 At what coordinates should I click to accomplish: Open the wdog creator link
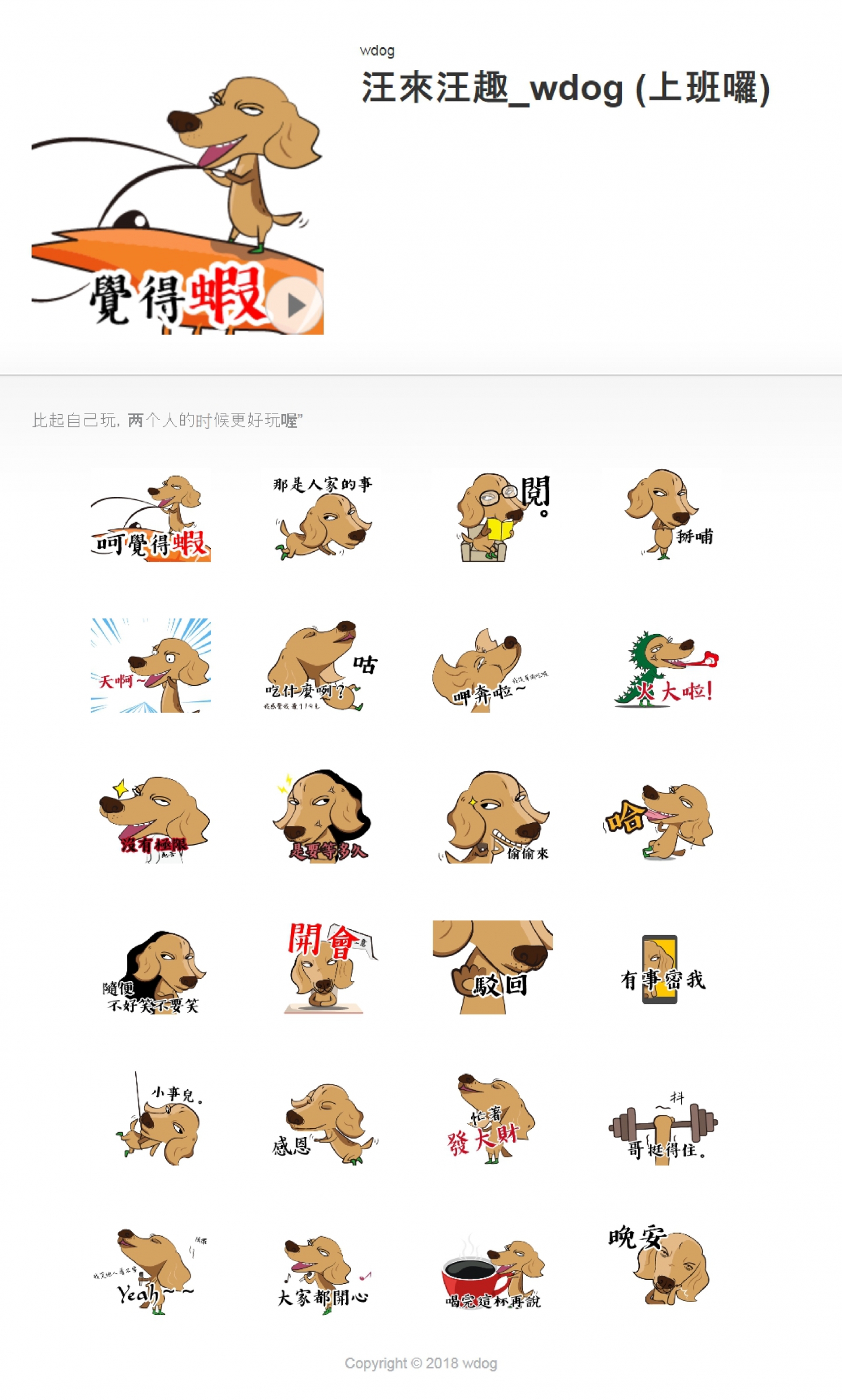point(377,51)
